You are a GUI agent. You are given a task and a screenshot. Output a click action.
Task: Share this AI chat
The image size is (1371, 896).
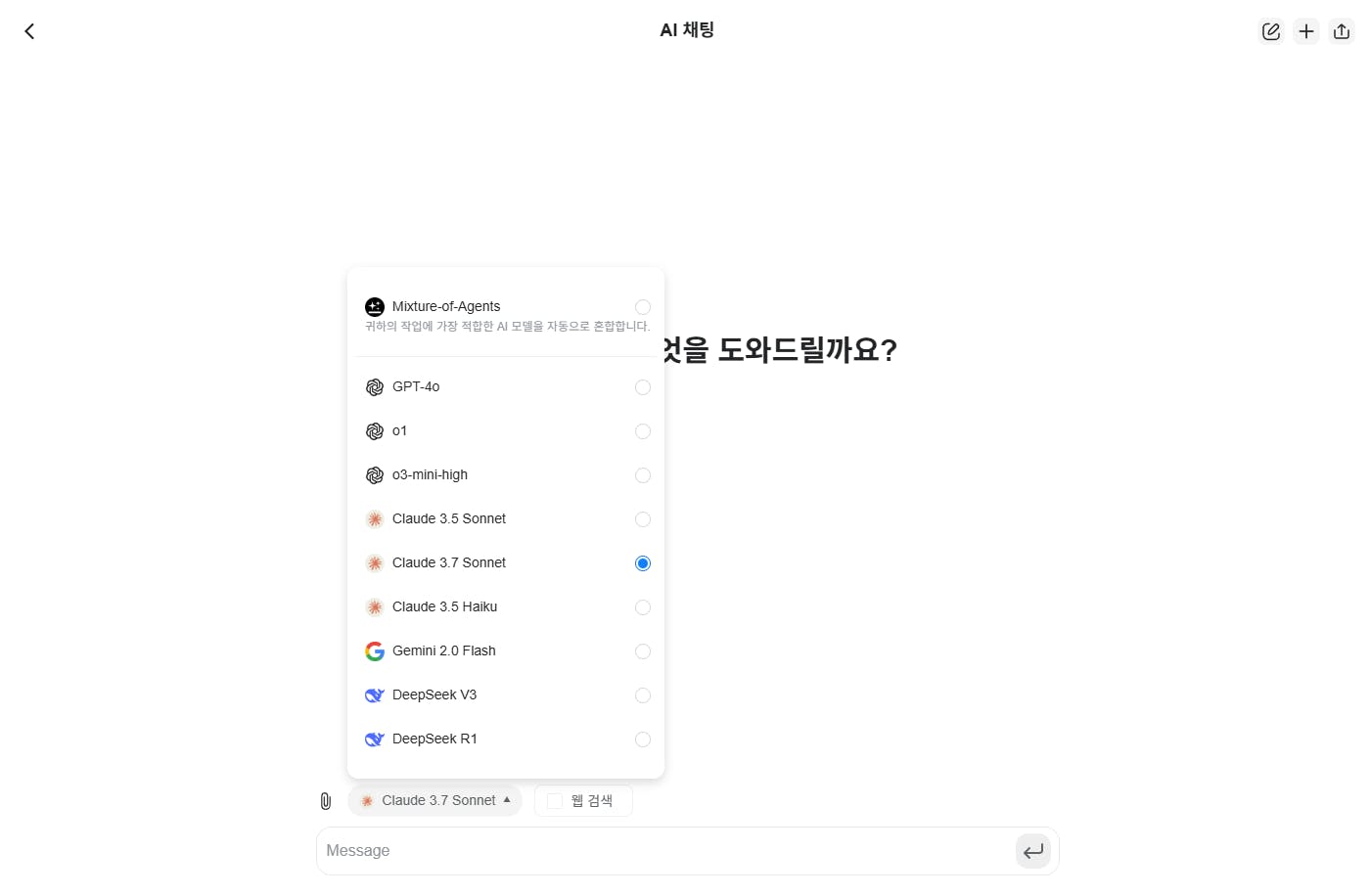pyautogui.click(x=1341, y=31)
